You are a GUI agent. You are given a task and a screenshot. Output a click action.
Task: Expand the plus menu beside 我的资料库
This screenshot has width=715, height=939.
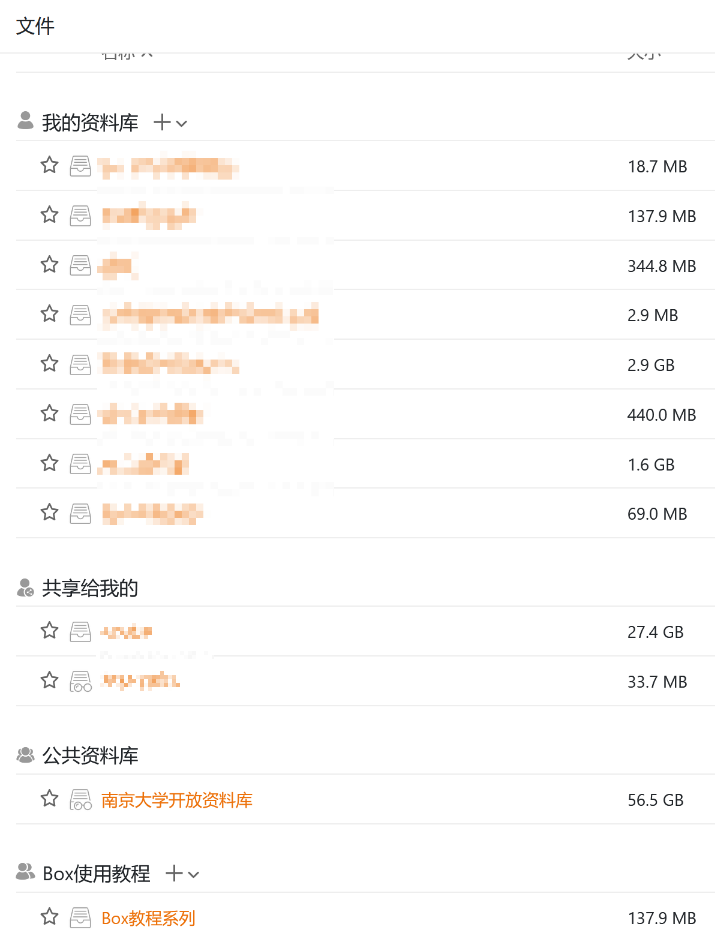(x=170, y=123)
